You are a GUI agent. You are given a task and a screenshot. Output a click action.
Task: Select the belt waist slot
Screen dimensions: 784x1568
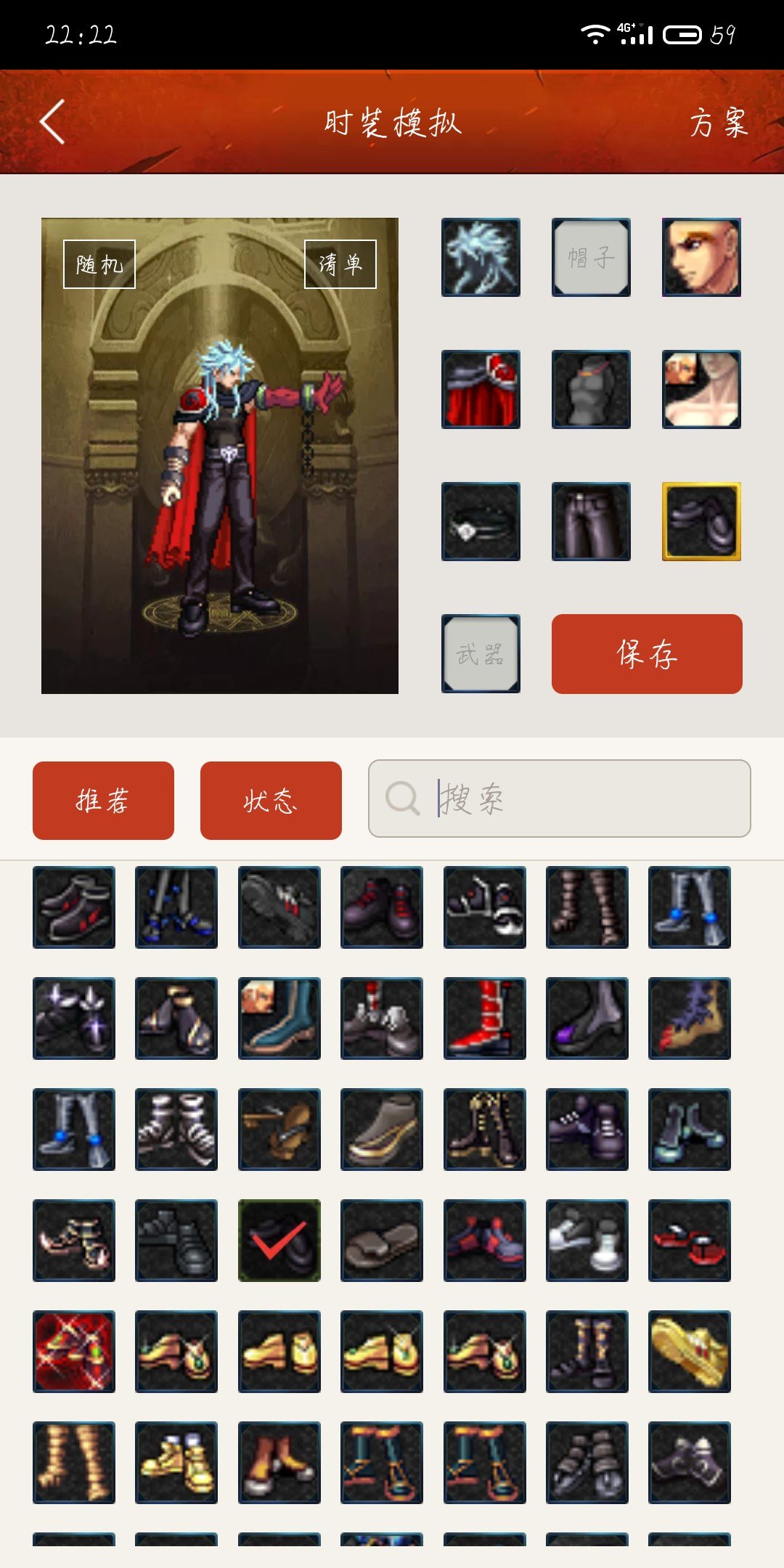pyautogui.click(x=481, y=521)
